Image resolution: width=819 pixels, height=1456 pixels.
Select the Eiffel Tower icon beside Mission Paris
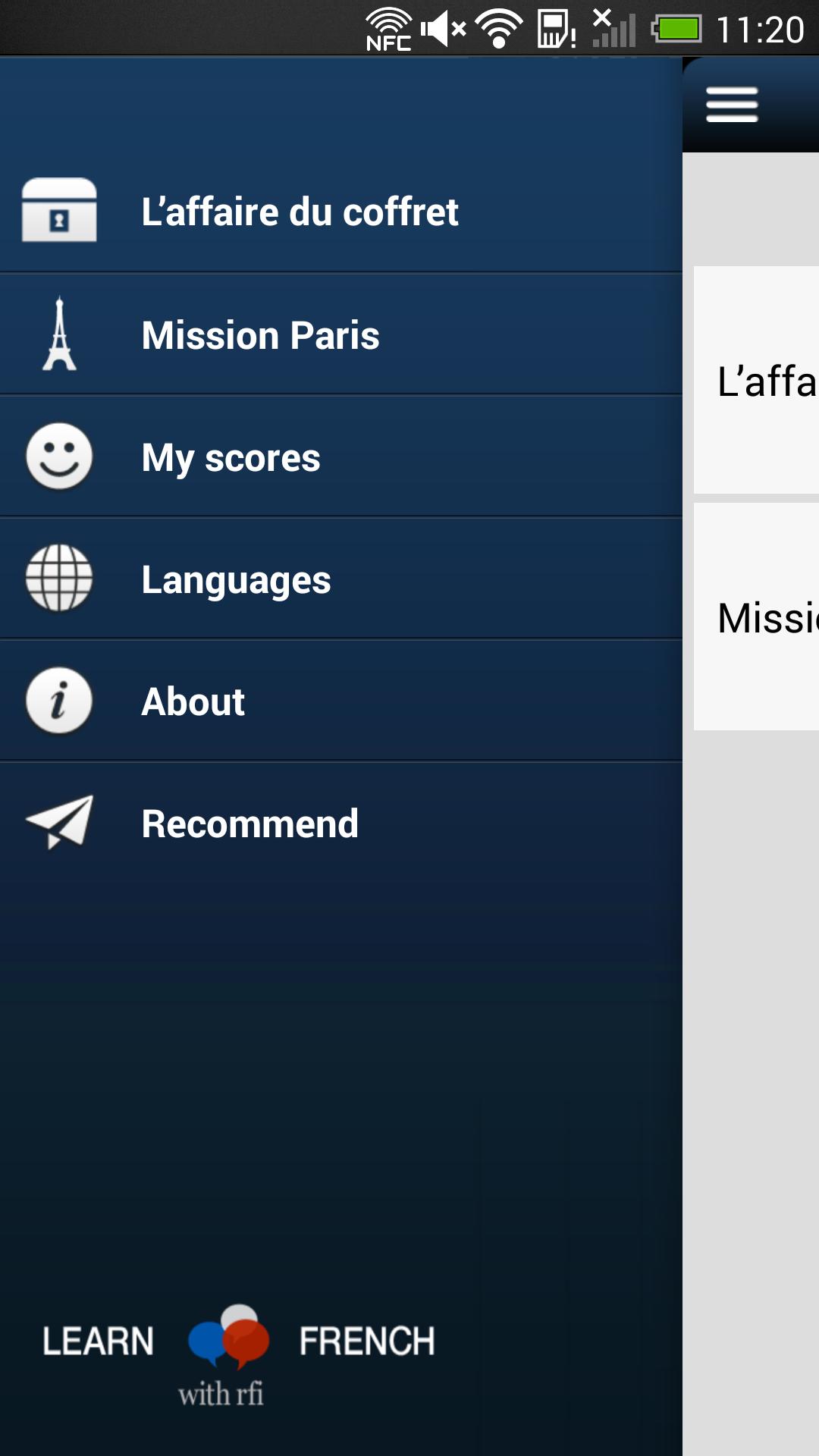(60, 335)
